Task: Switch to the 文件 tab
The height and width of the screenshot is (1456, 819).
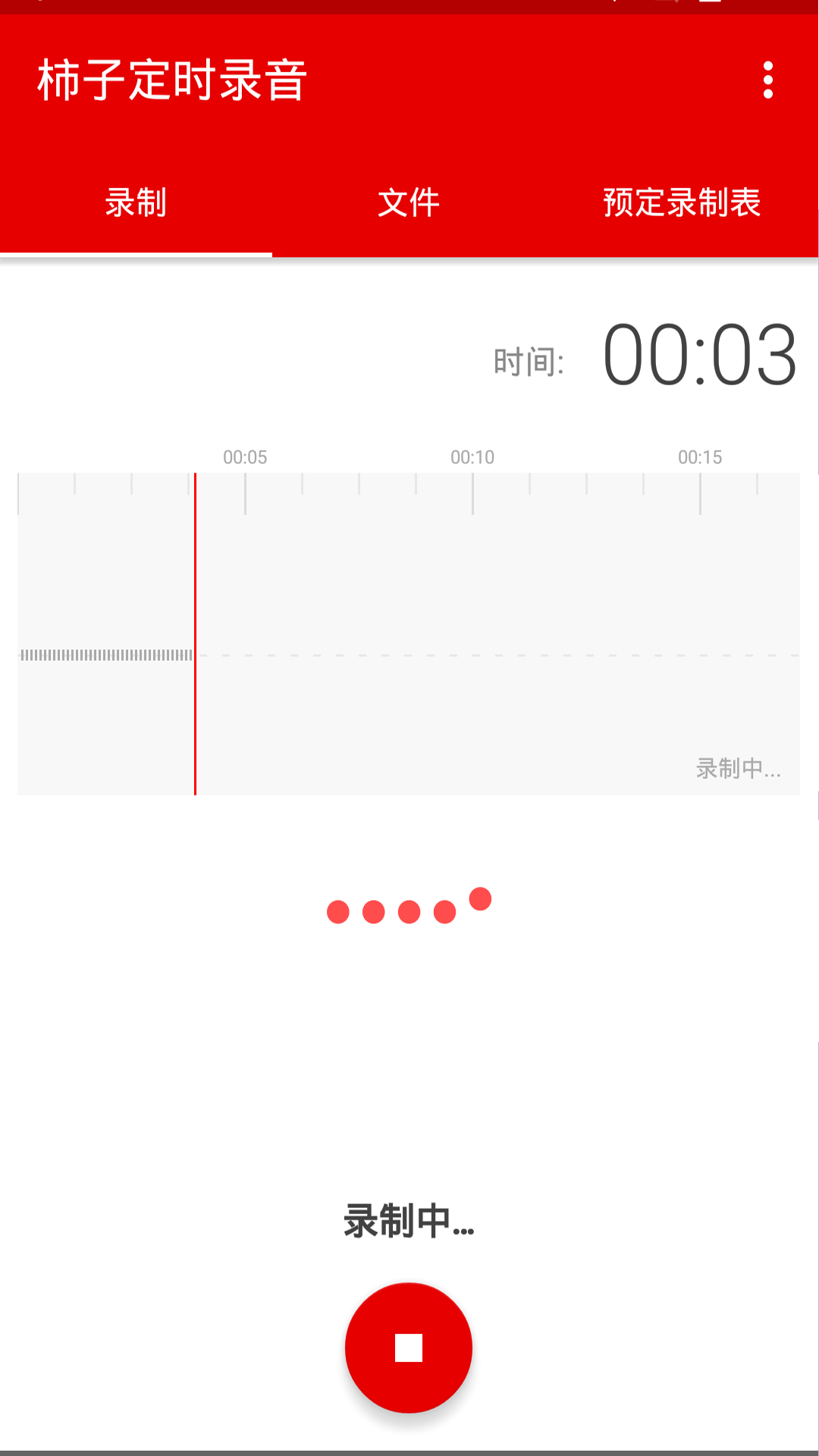Action: pos(408,202)
